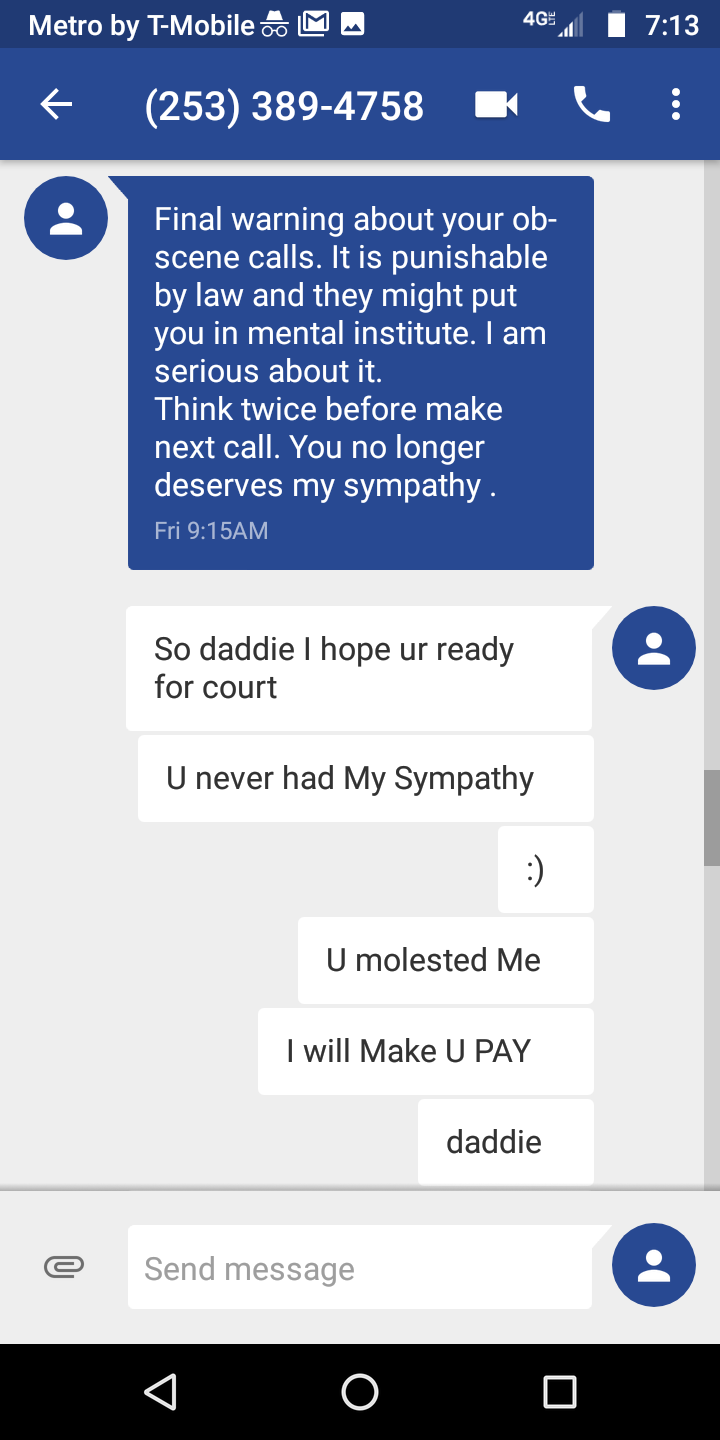Select the 'U molested Me' message bubble
Image resolution: width=720 pixels, height=1440 pixels.
click(x=445, y=959)
